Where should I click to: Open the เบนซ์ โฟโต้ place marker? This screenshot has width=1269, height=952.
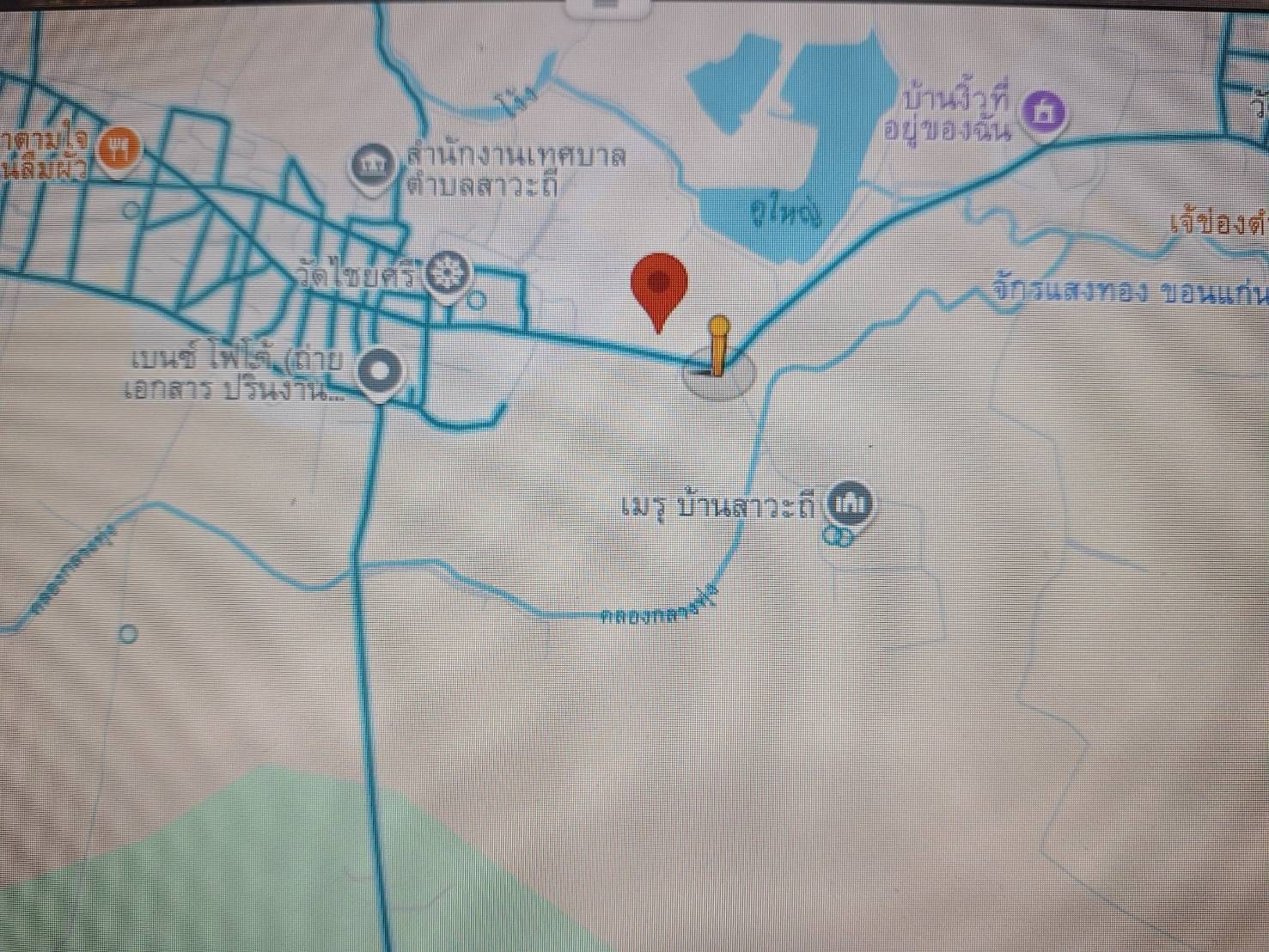(x=381, y=373)
